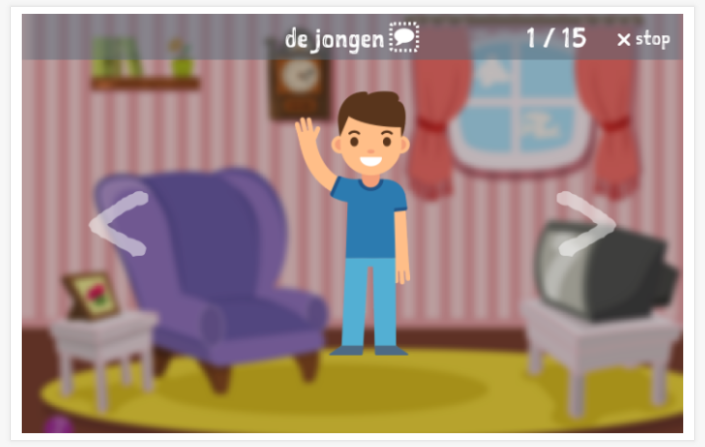Tap speech bubble next to 'de jongen'
The image size is (705, 447).
(404, 39)
